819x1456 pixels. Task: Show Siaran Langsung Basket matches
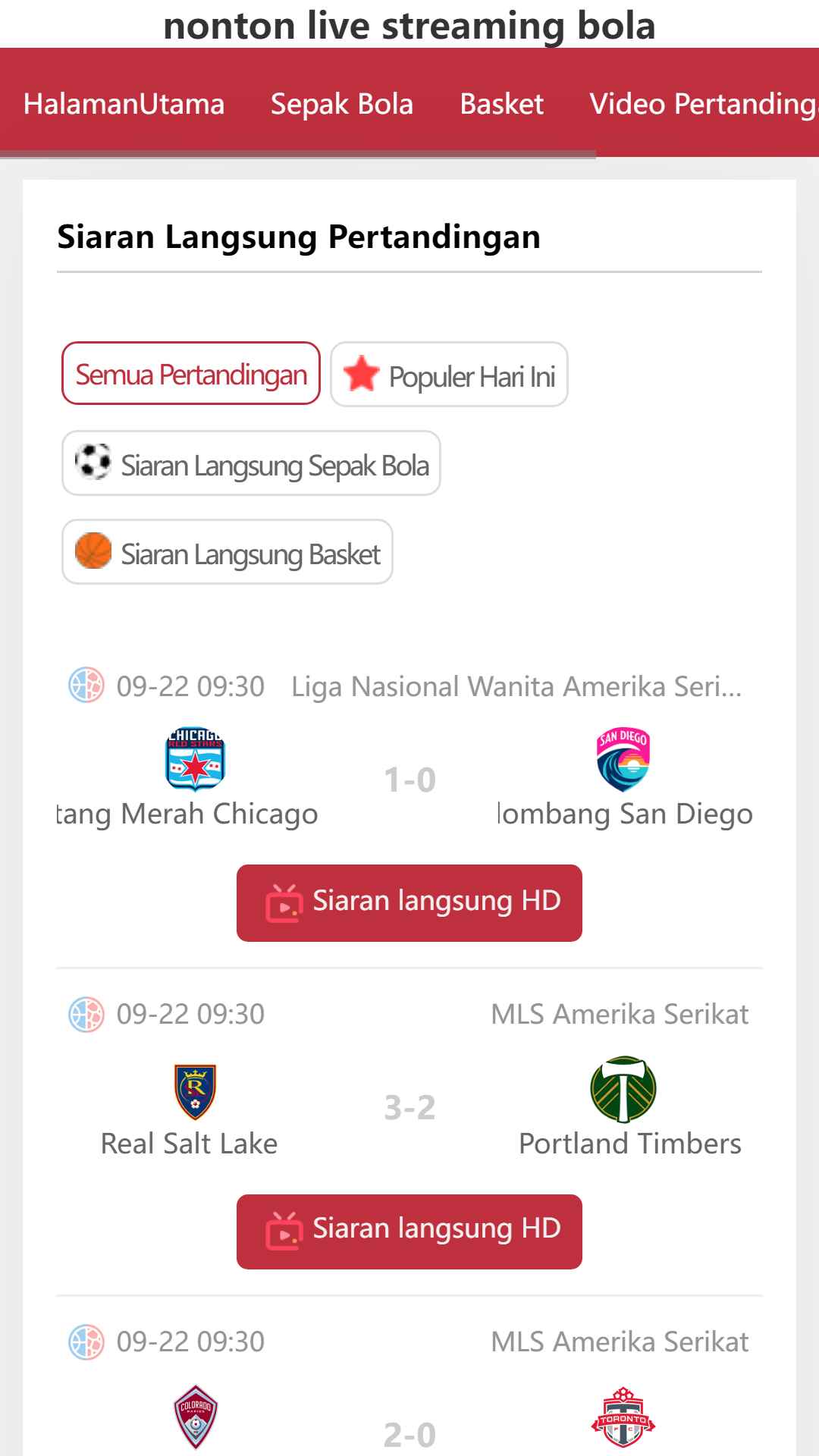[x=227, y=552]
